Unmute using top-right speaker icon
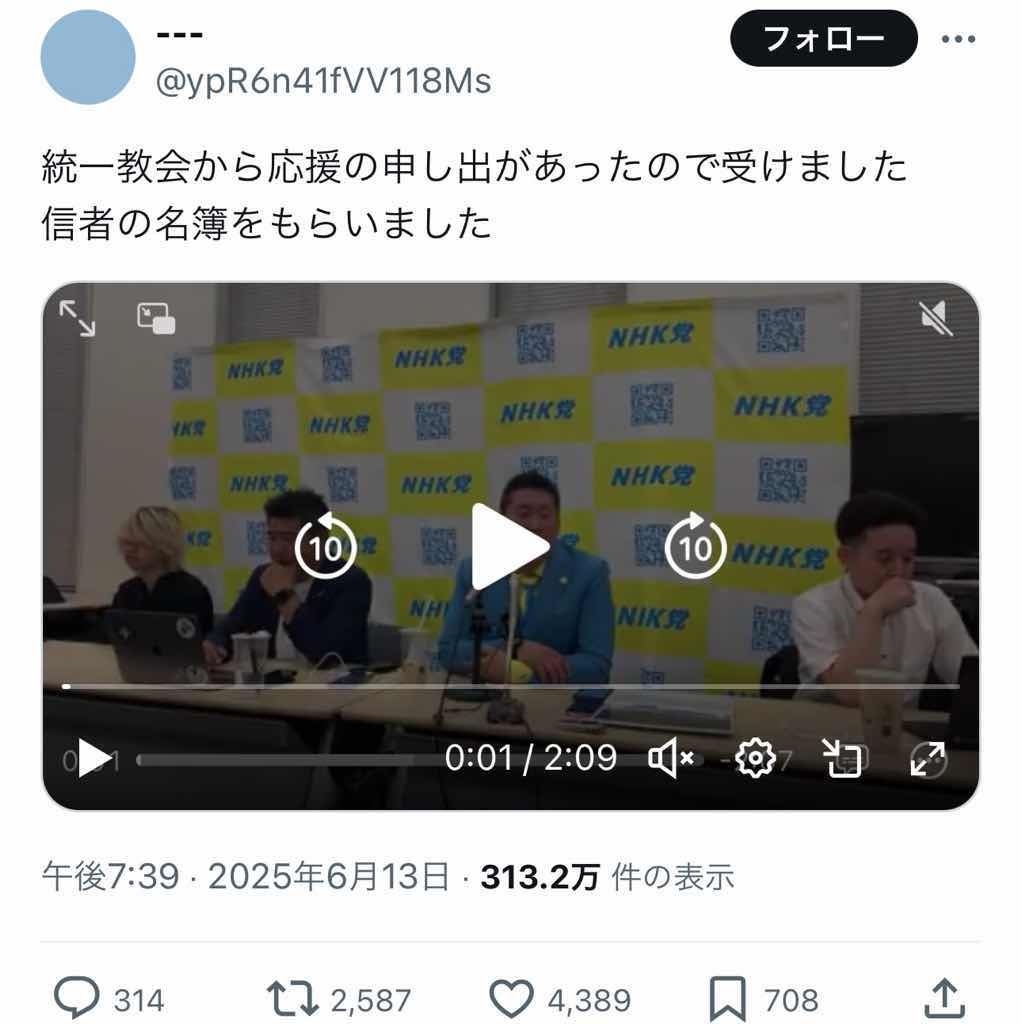The height and width of the screenshot is (1024, 1022). point(936,319)
